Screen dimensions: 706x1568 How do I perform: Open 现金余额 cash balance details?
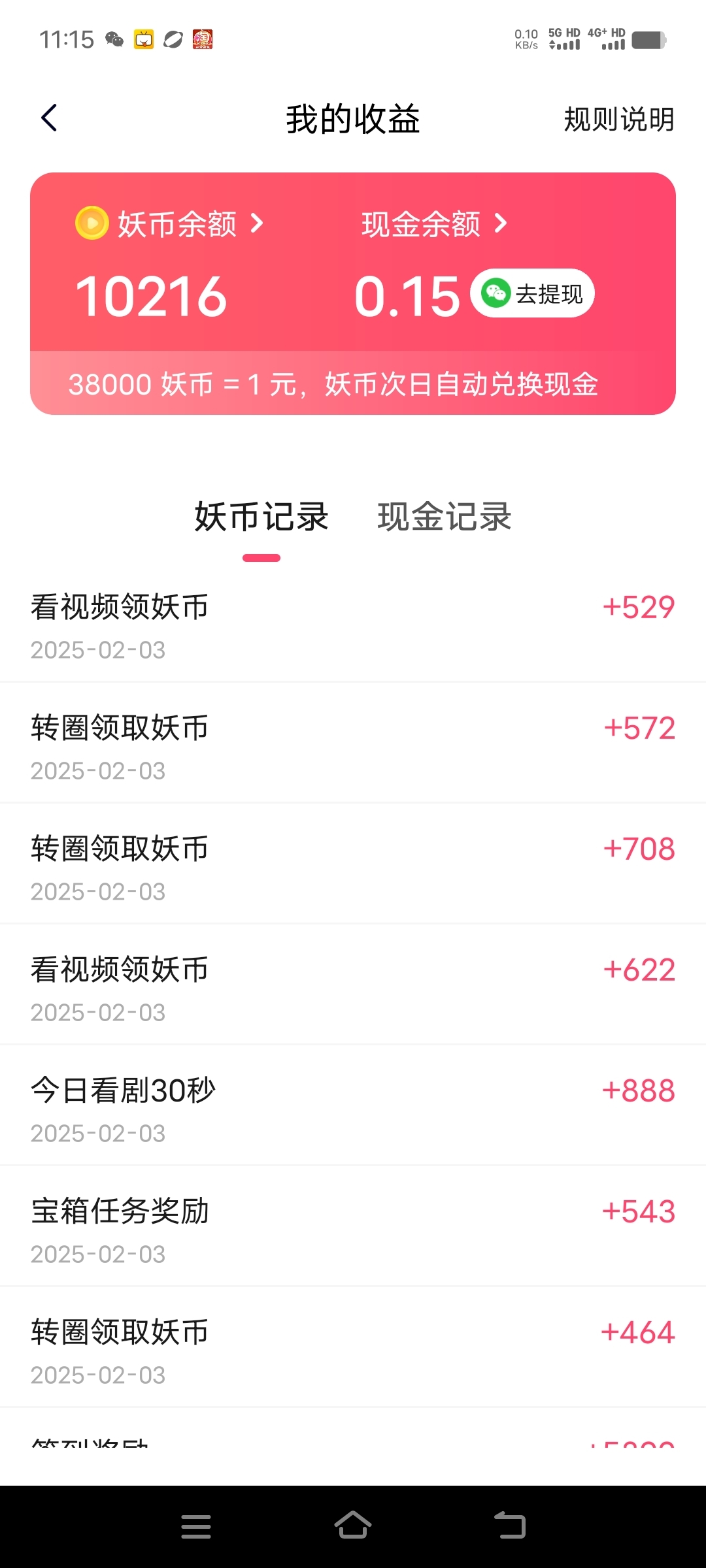point(434,224)
